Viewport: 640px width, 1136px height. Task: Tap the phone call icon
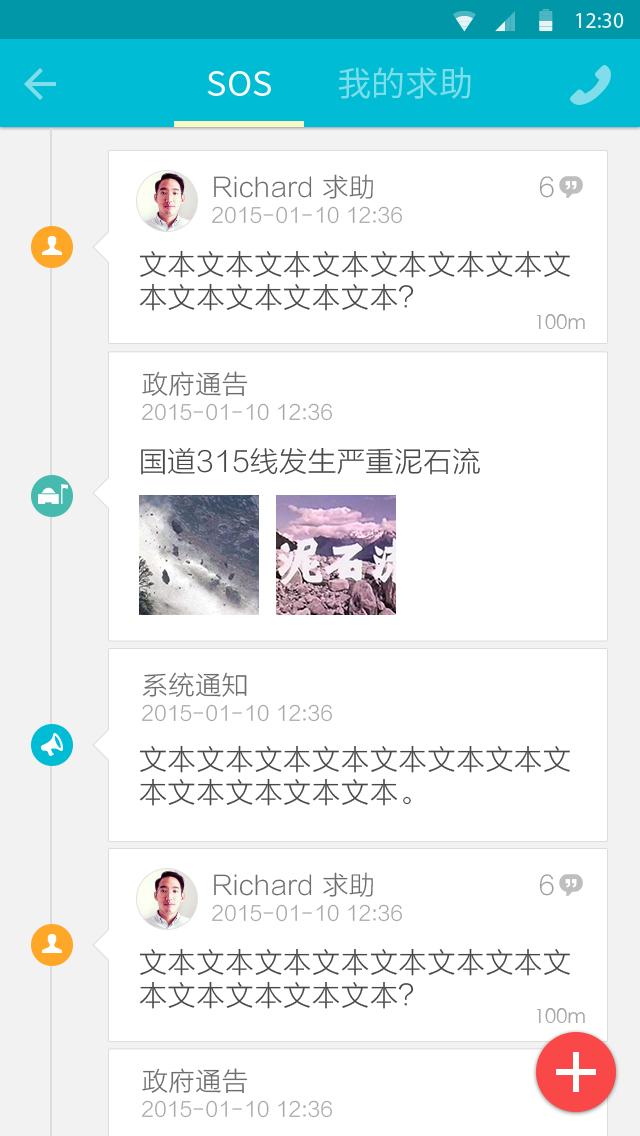[590, 85]
